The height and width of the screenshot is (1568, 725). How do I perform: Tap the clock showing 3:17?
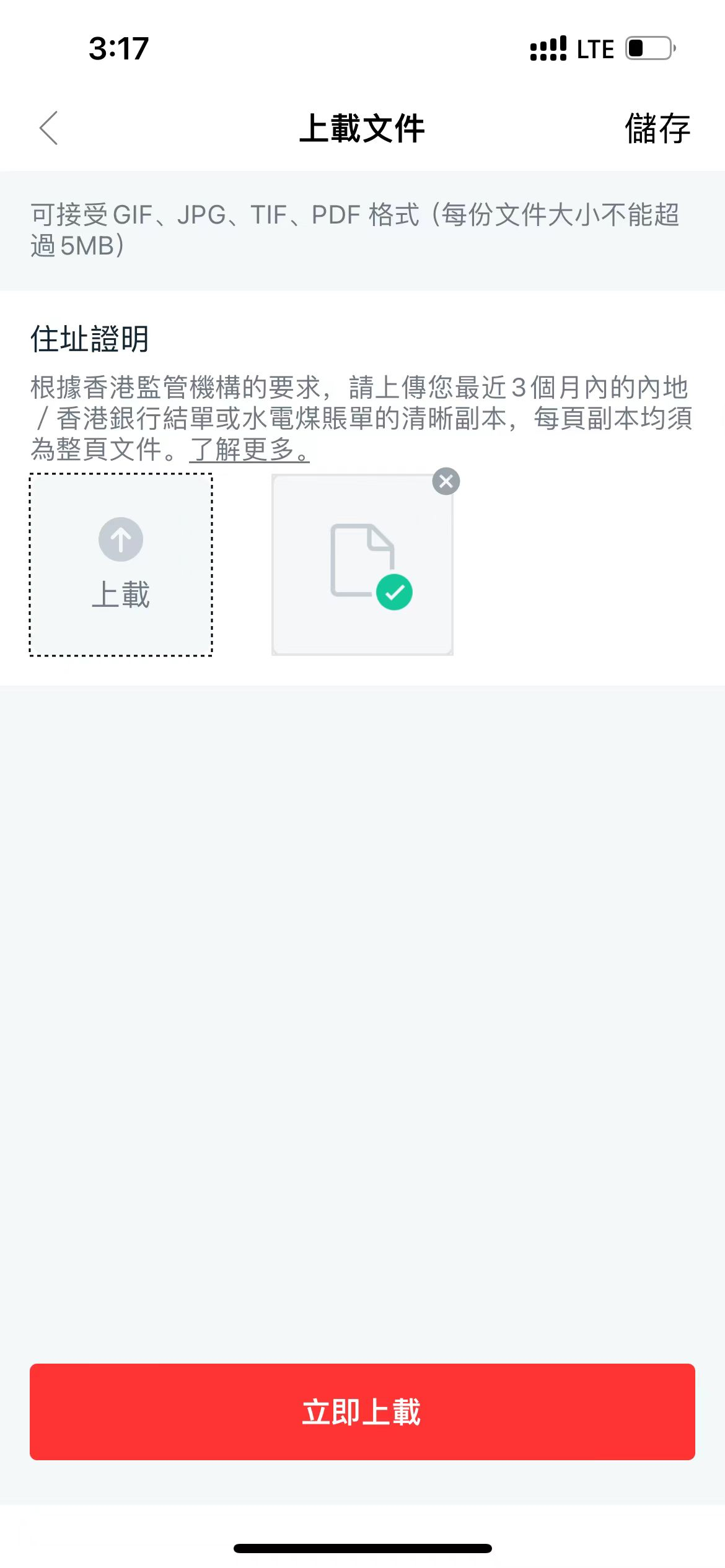pyautogui.click(x=120, y=48)
